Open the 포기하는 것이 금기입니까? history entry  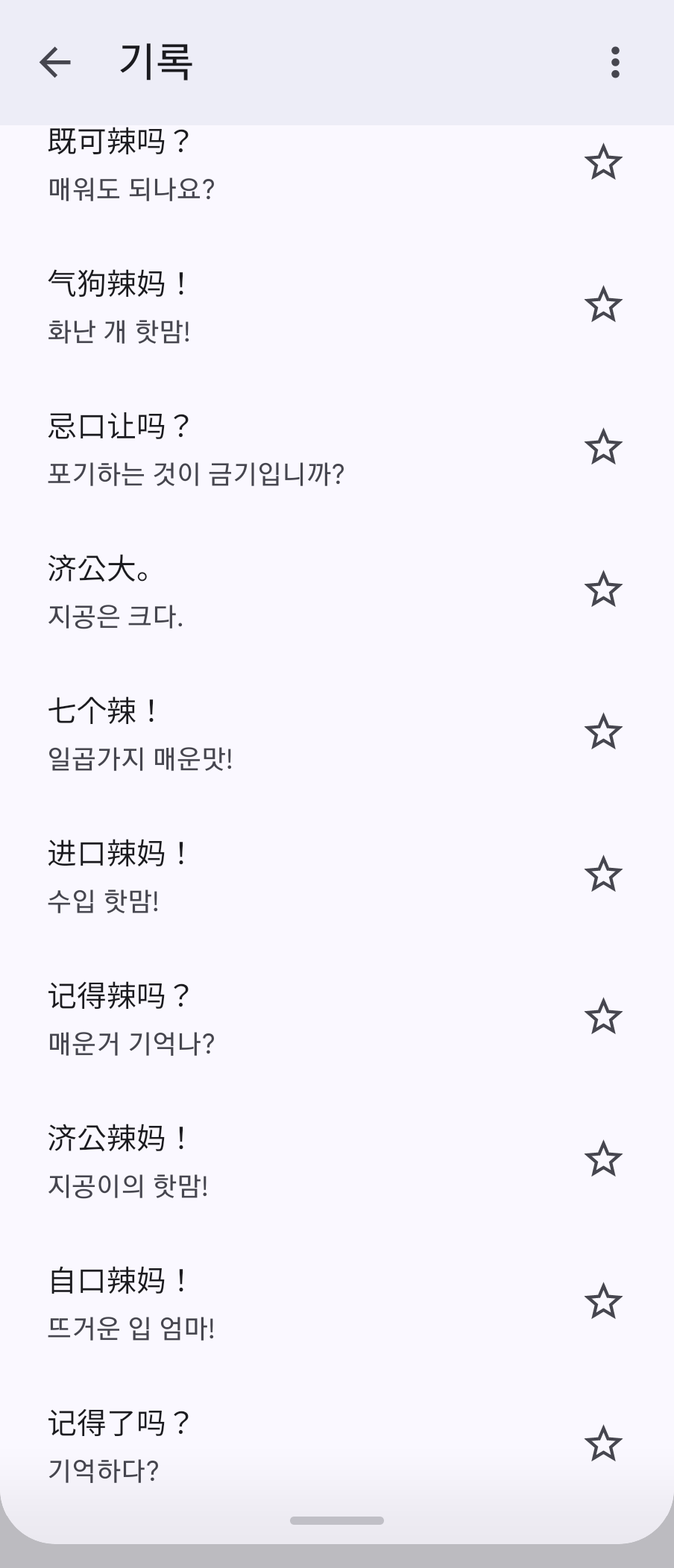224,450
